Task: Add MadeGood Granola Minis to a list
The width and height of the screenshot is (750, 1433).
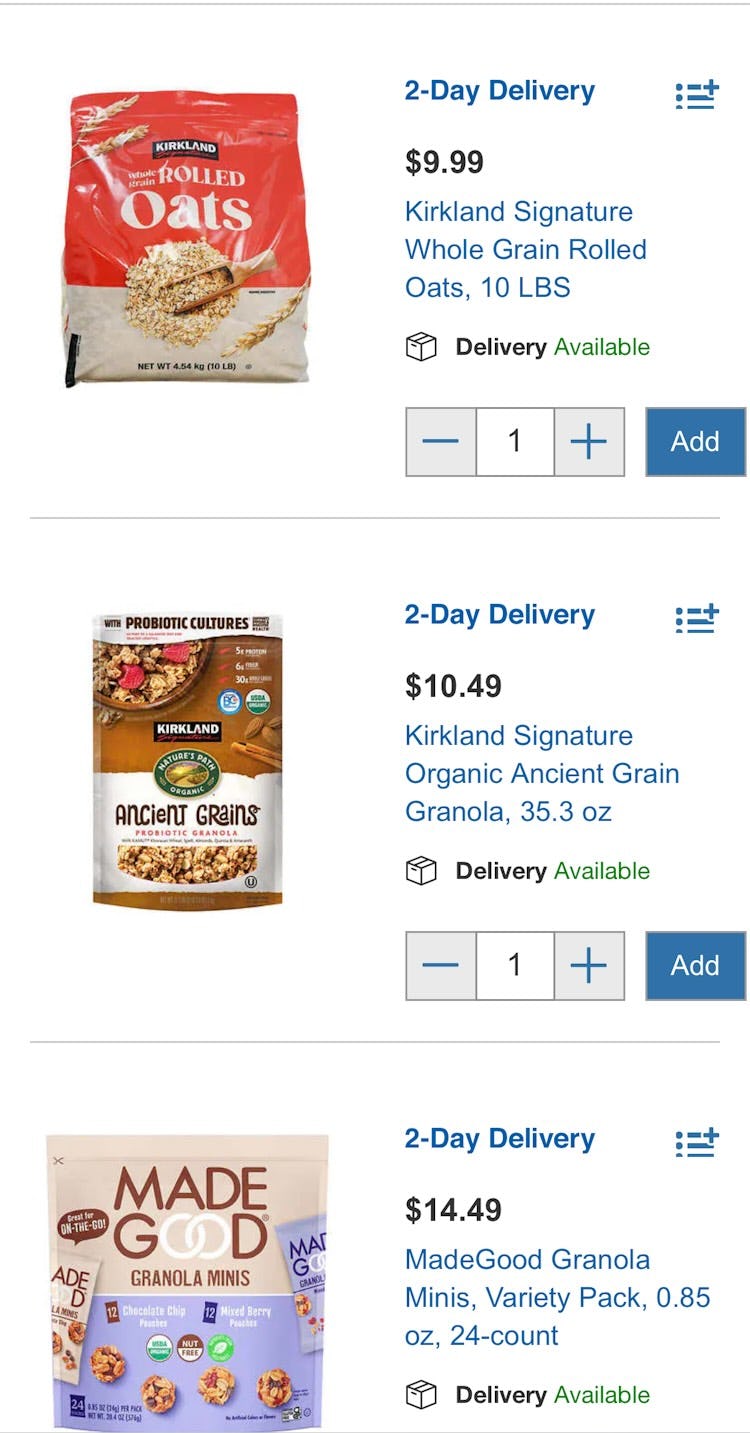Action: click(x=696, y=1143)
